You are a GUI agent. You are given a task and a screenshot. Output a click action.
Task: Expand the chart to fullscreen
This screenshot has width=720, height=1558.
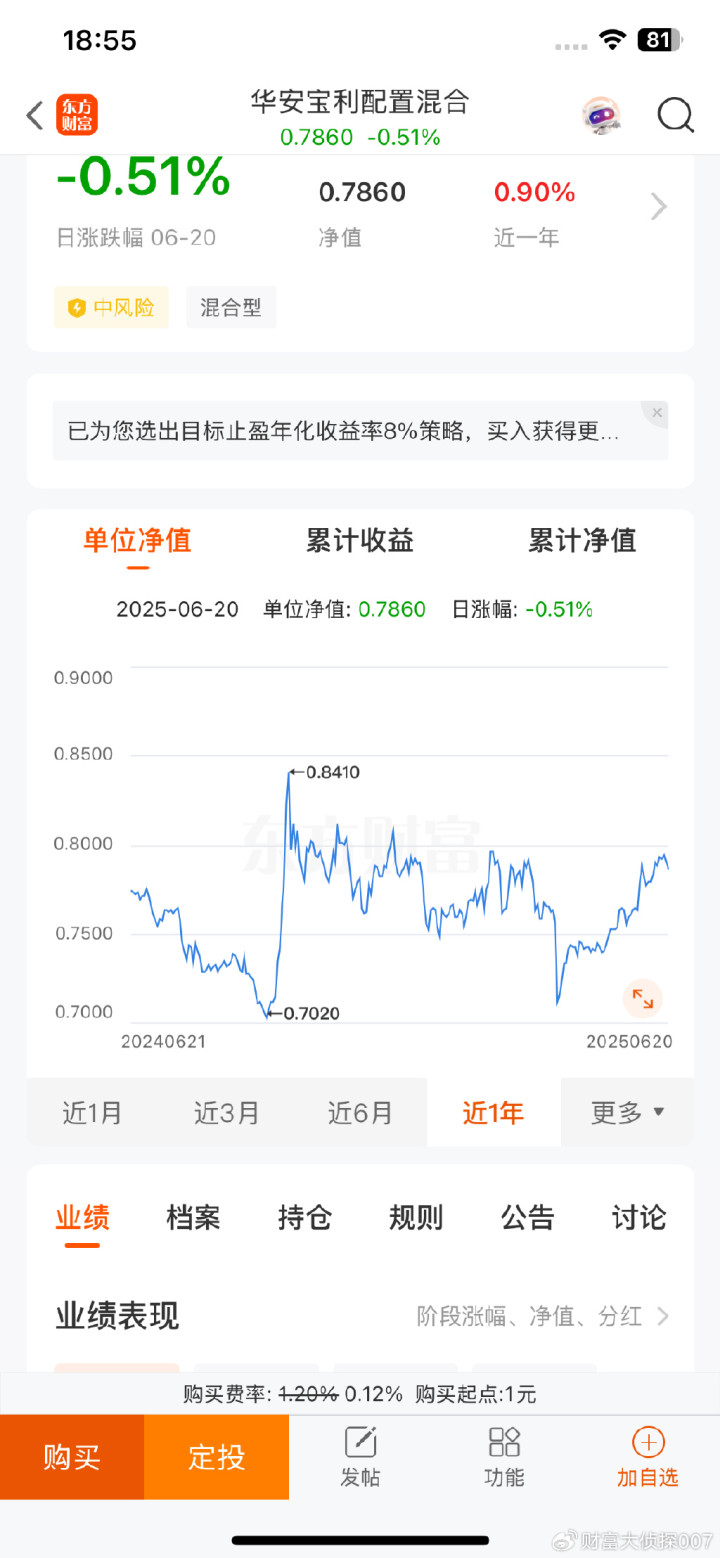tap(642, 998)
